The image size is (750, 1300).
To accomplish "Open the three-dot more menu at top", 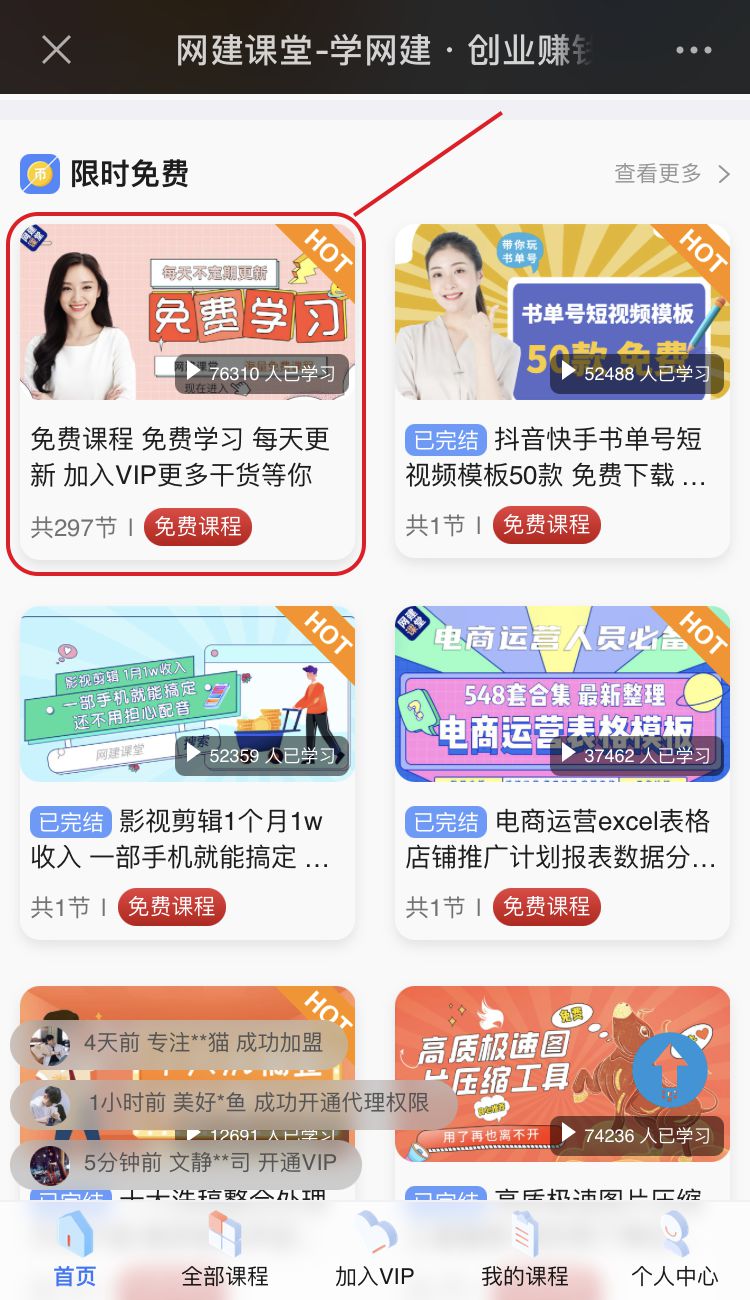I will pyautogui.click(x=694, y=48).
